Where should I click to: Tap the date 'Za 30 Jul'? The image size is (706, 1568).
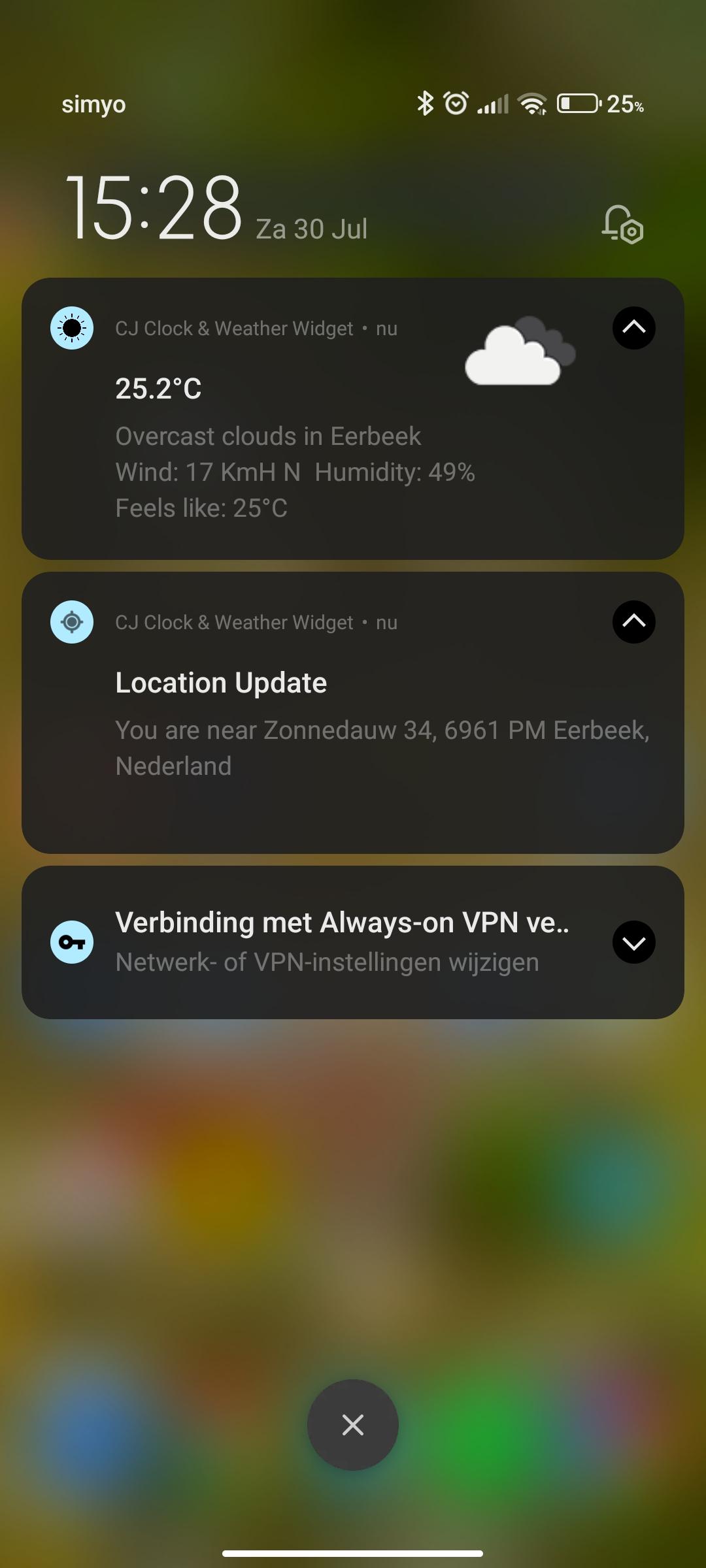(311, 229)
